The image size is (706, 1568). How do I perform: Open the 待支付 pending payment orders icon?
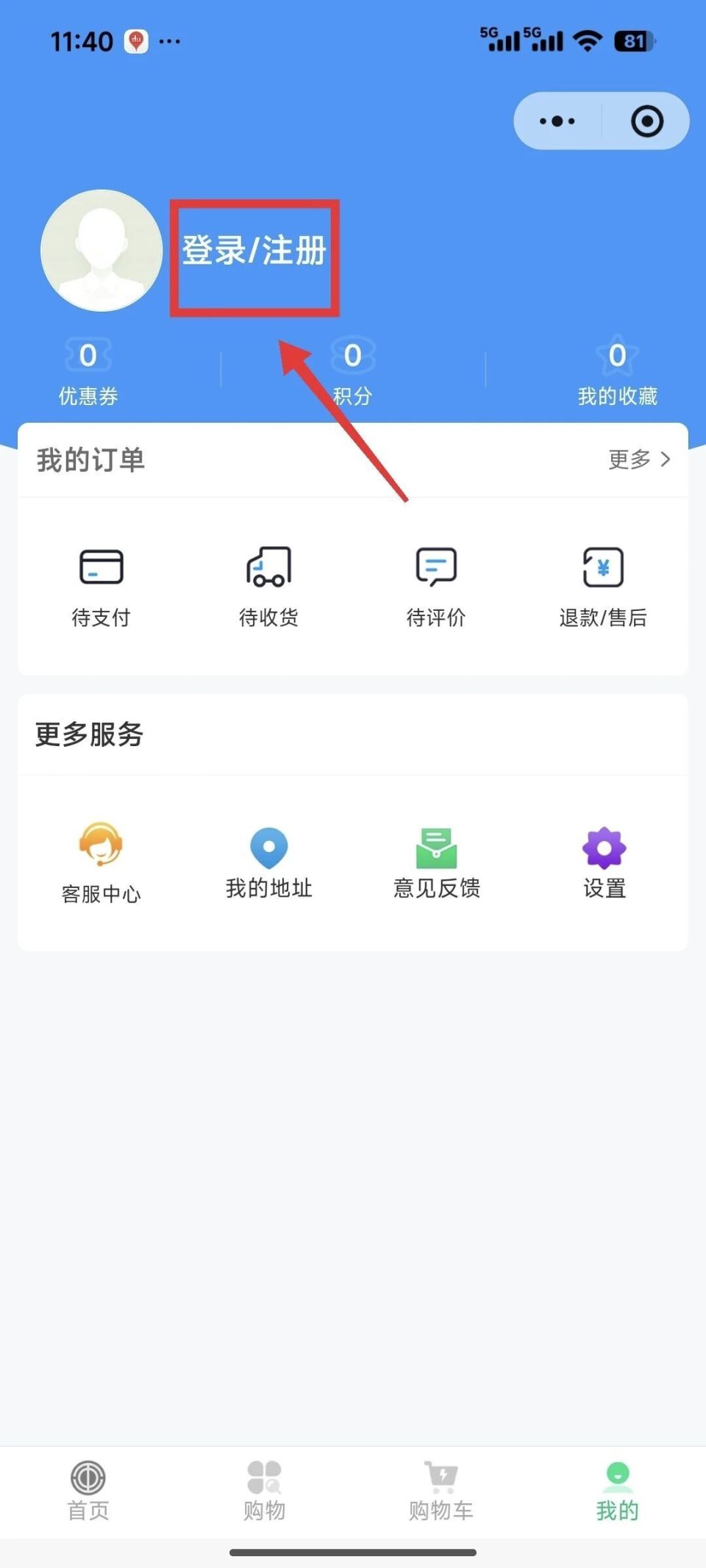(101, 584)
